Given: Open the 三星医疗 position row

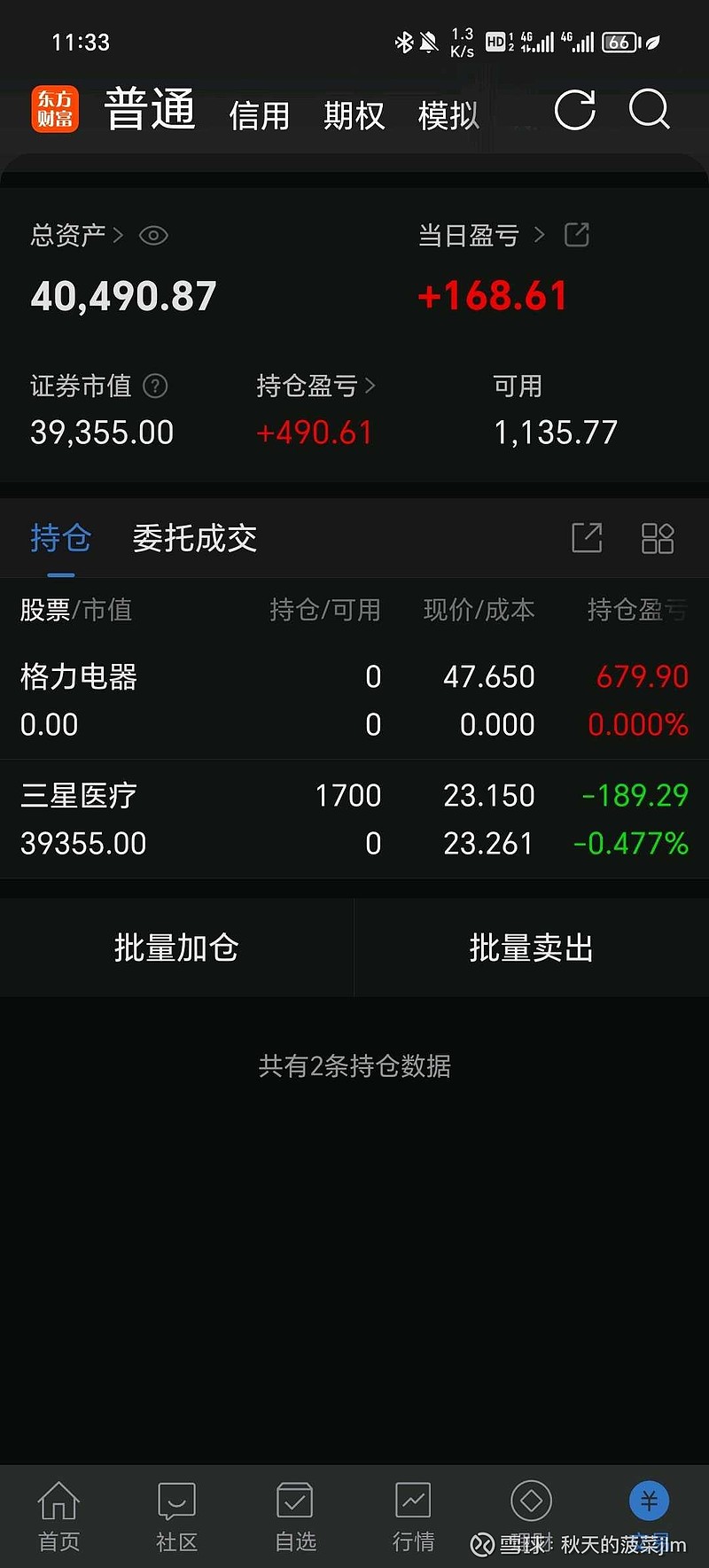Looking at the screenshot, I should pos(354,819).
